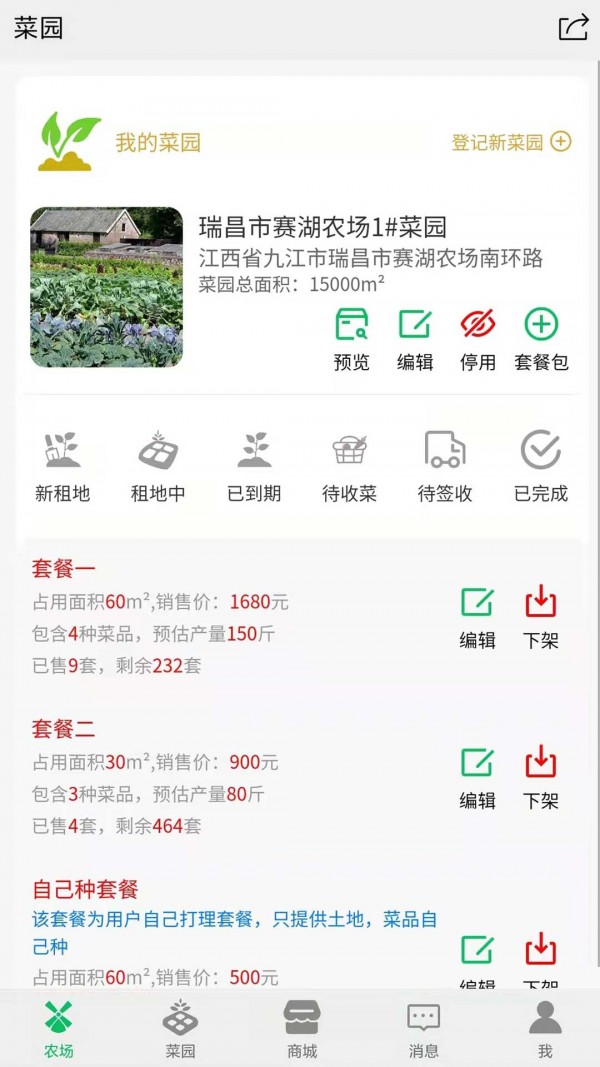Go to the 商城 tab
600x1067 pixels.
pyautogui.click(x=302, y=1028)
